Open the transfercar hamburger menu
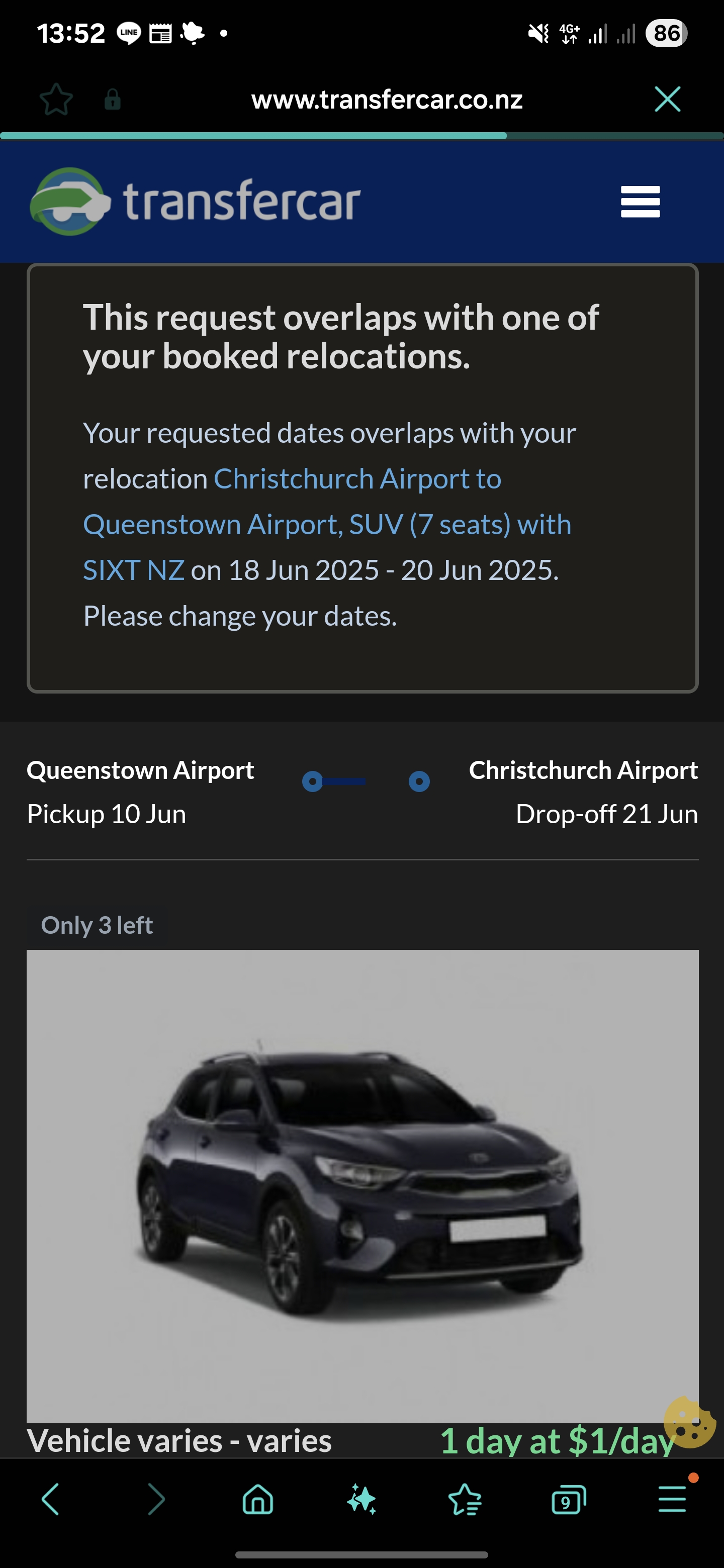Screen dimensions: 724x1568 pyautogui.click(x=640, y=202)
